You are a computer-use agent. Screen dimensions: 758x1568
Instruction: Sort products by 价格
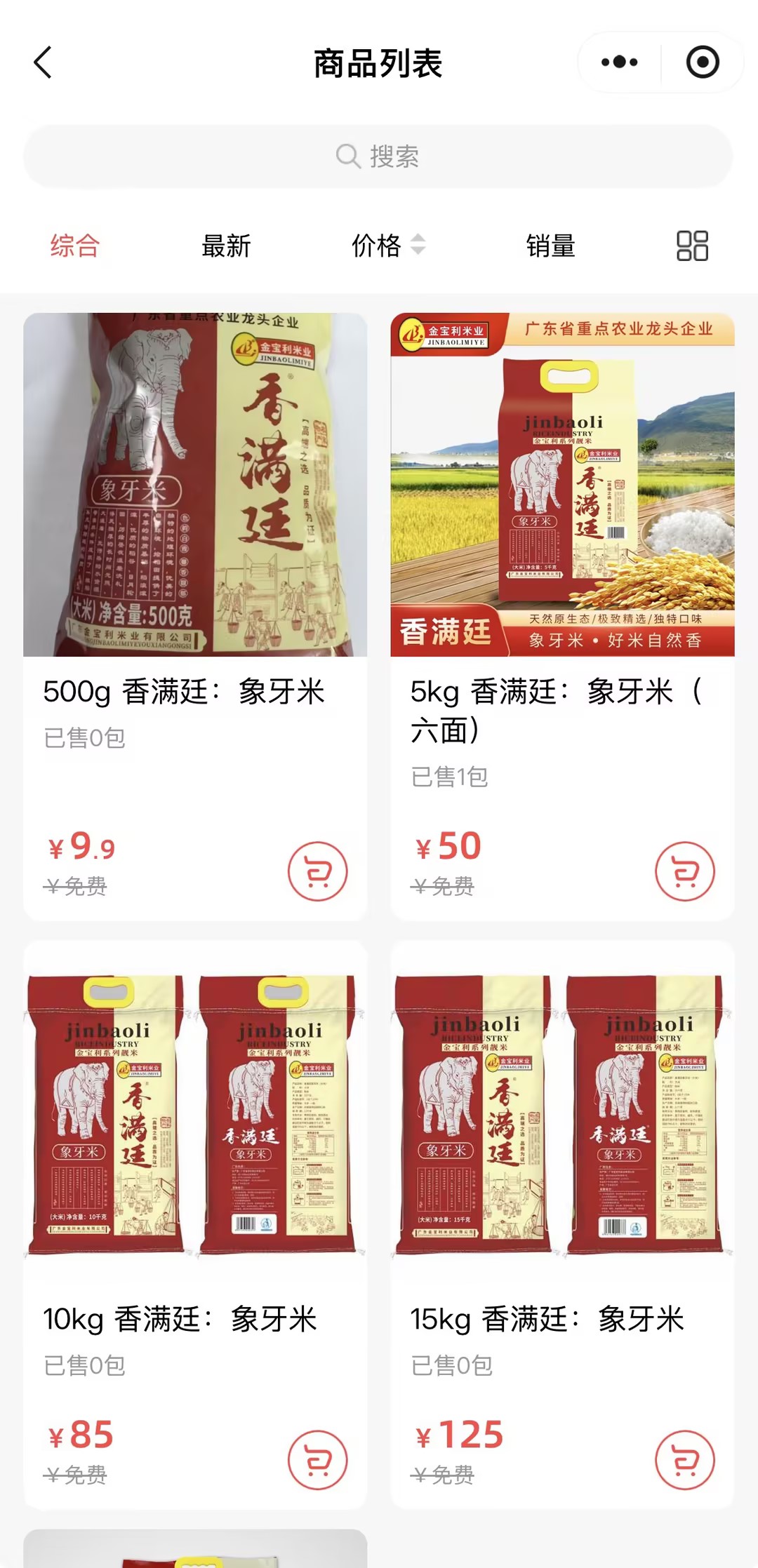point(387,246)
